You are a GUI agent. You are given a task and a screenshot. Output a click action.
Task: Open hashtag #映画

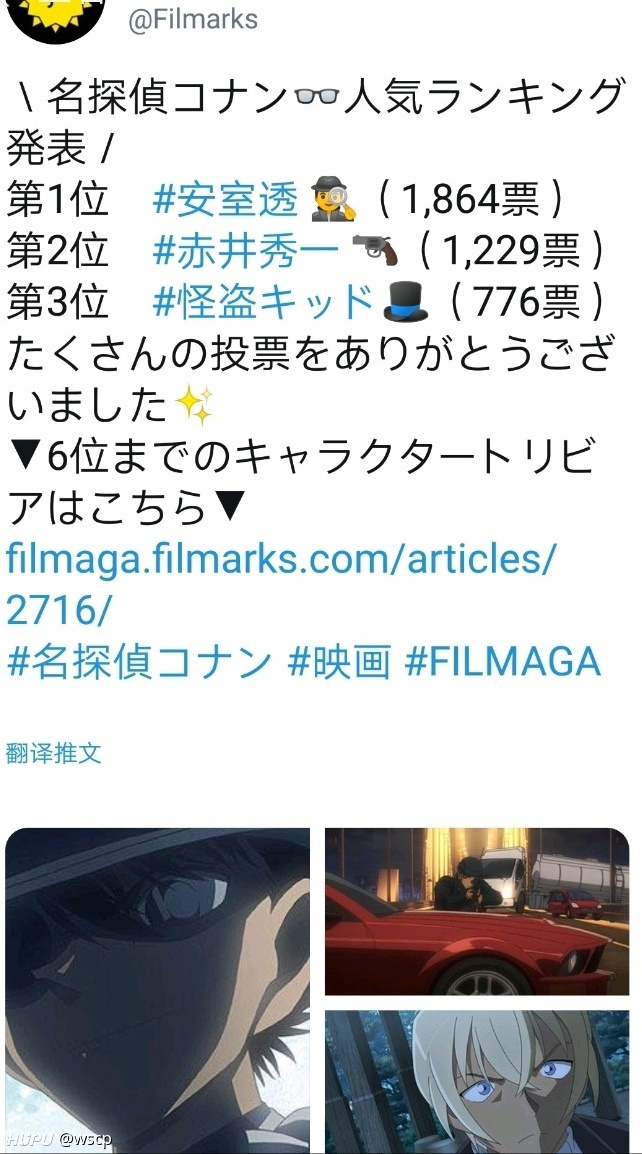tap(340, 661)
